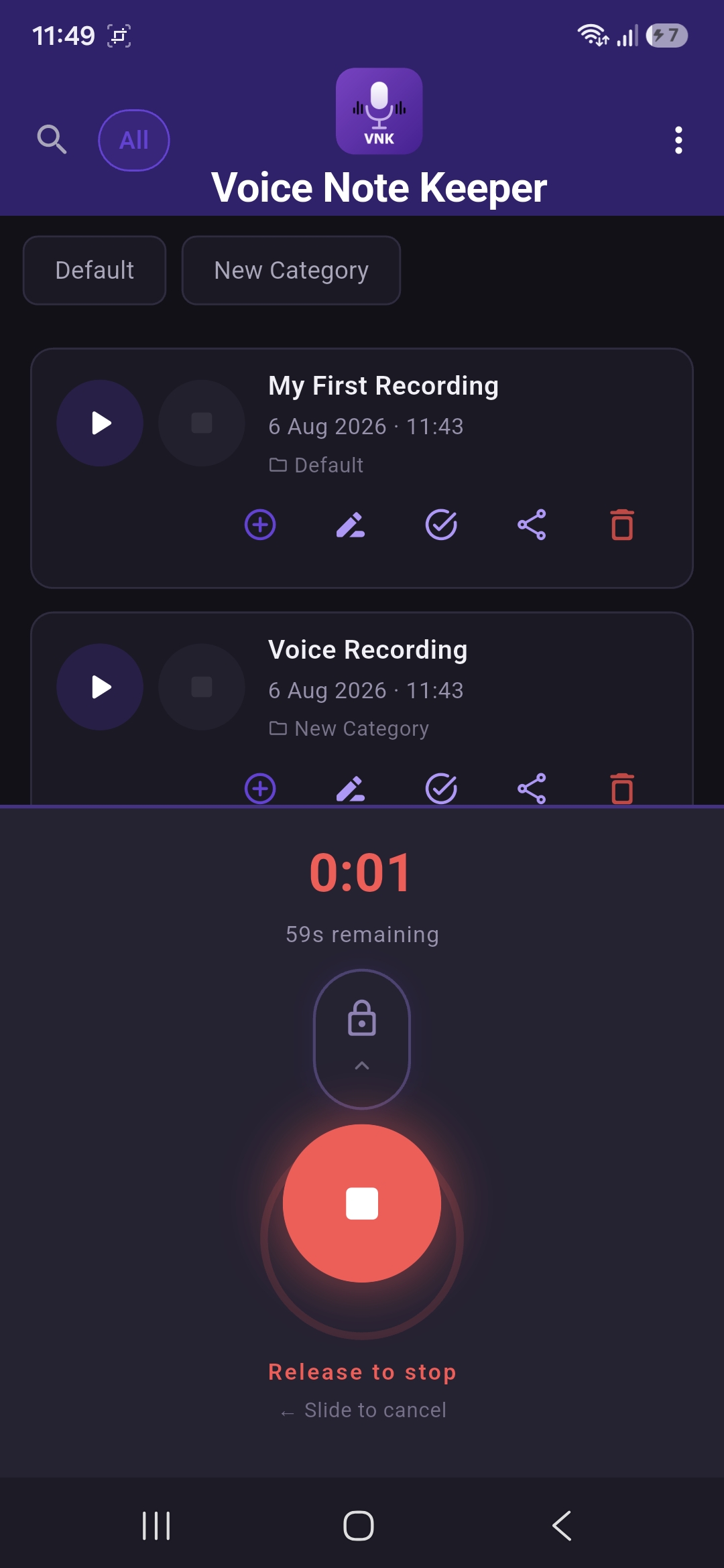Stop playback of My First Recording

(x=202, y=423)
